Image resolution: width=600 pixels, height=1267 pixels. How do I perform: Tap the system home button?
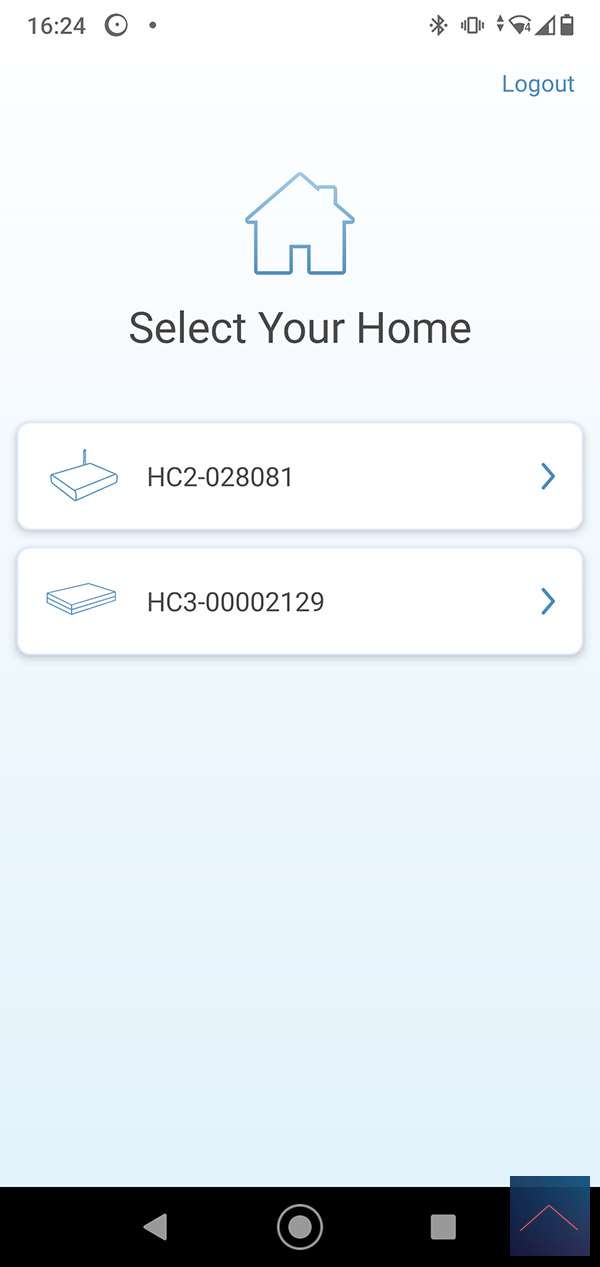[x=300, y=1227]
